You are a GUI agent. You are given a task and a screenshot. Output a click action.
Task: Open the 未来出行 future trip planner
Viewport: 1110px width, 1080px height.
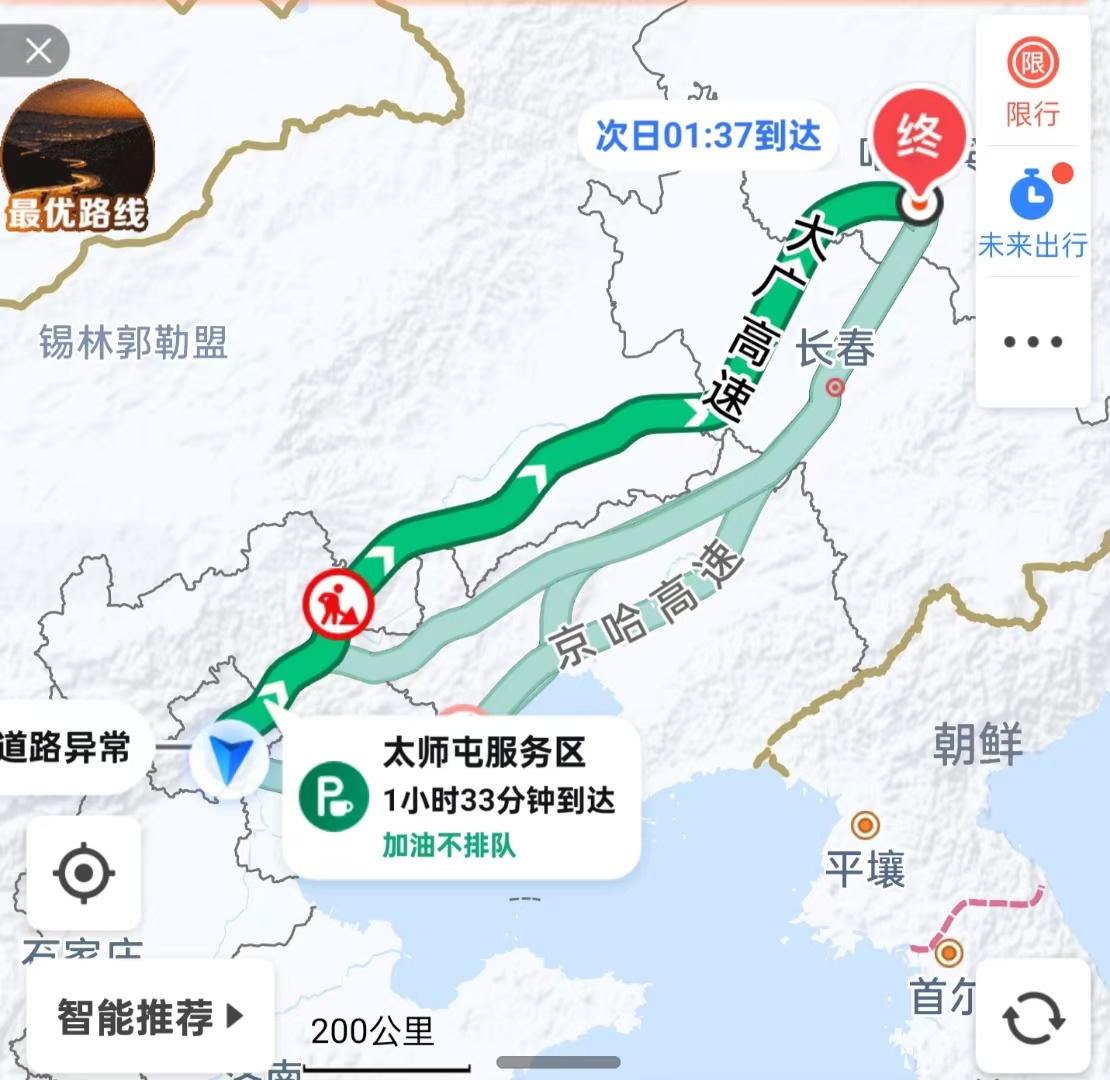[x=1032, y=214]
